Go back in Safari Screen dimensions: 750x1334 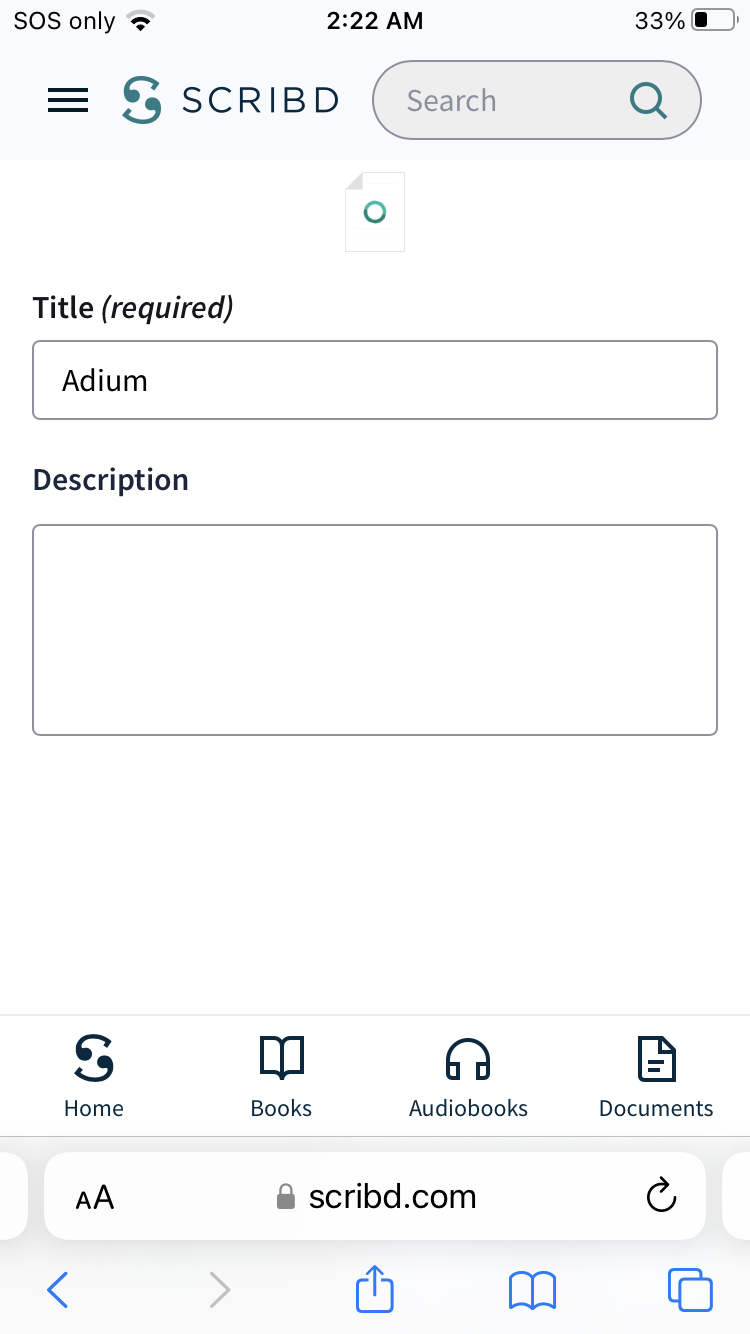(58, 1290)
